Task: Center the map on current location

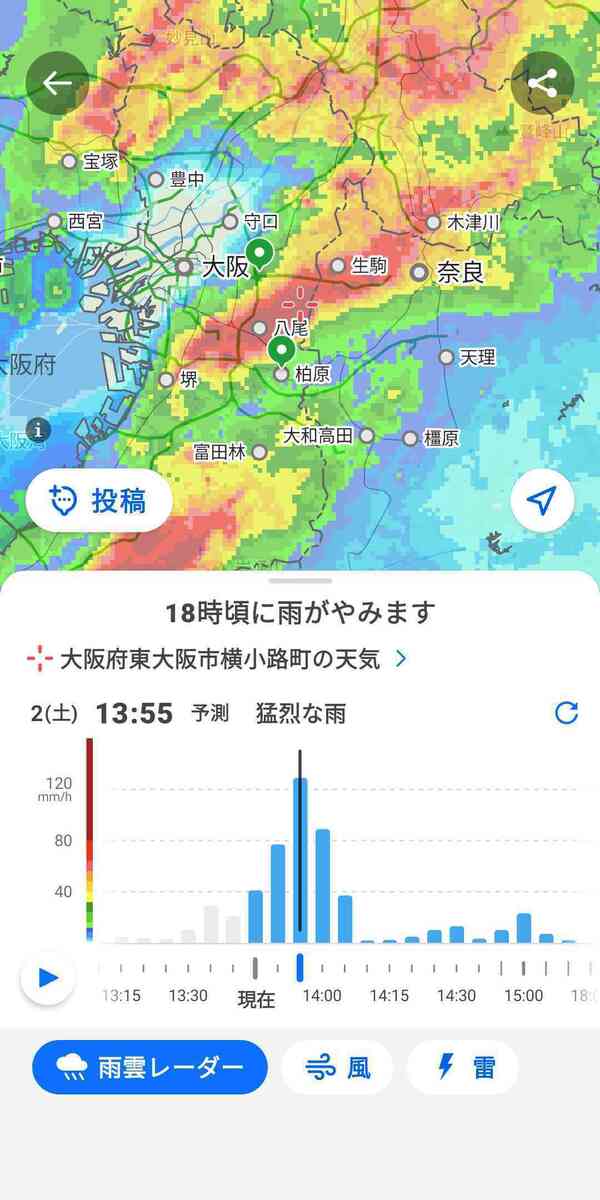Action: click(x=542, y=500)
